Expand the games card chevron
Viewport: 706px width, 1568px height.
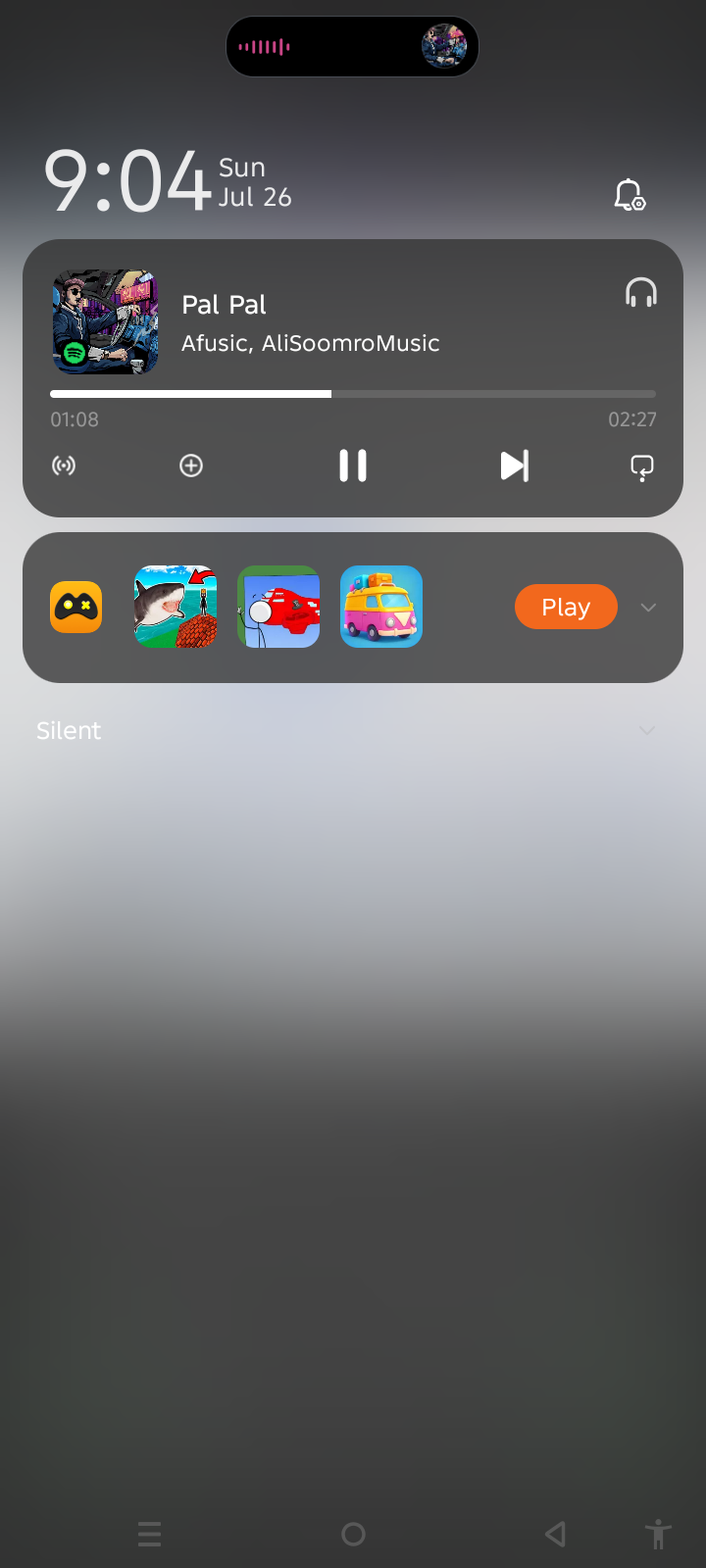648,608
